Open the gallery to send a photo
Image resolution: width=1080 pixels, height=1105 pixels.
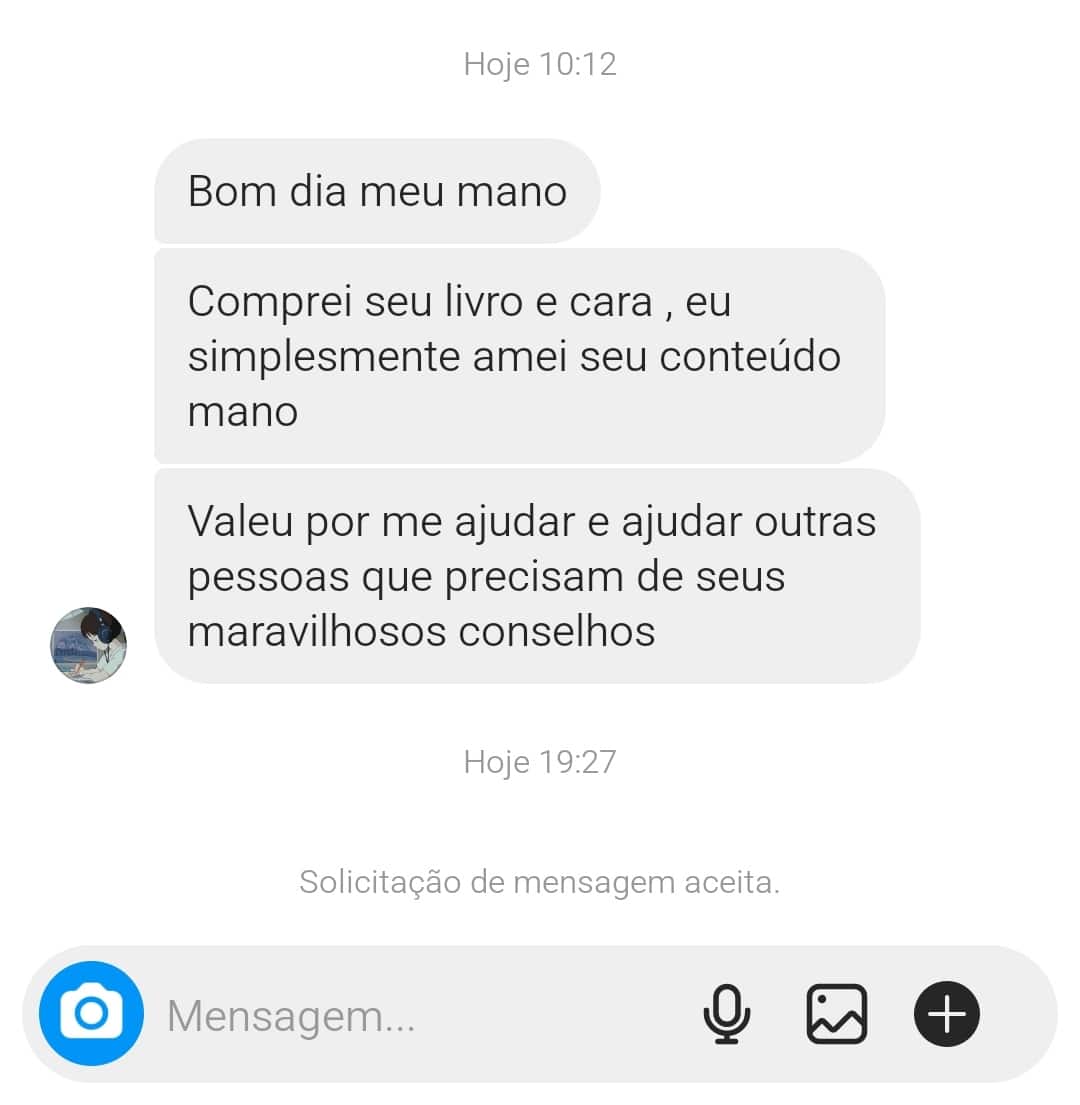tap(837, 1014)
